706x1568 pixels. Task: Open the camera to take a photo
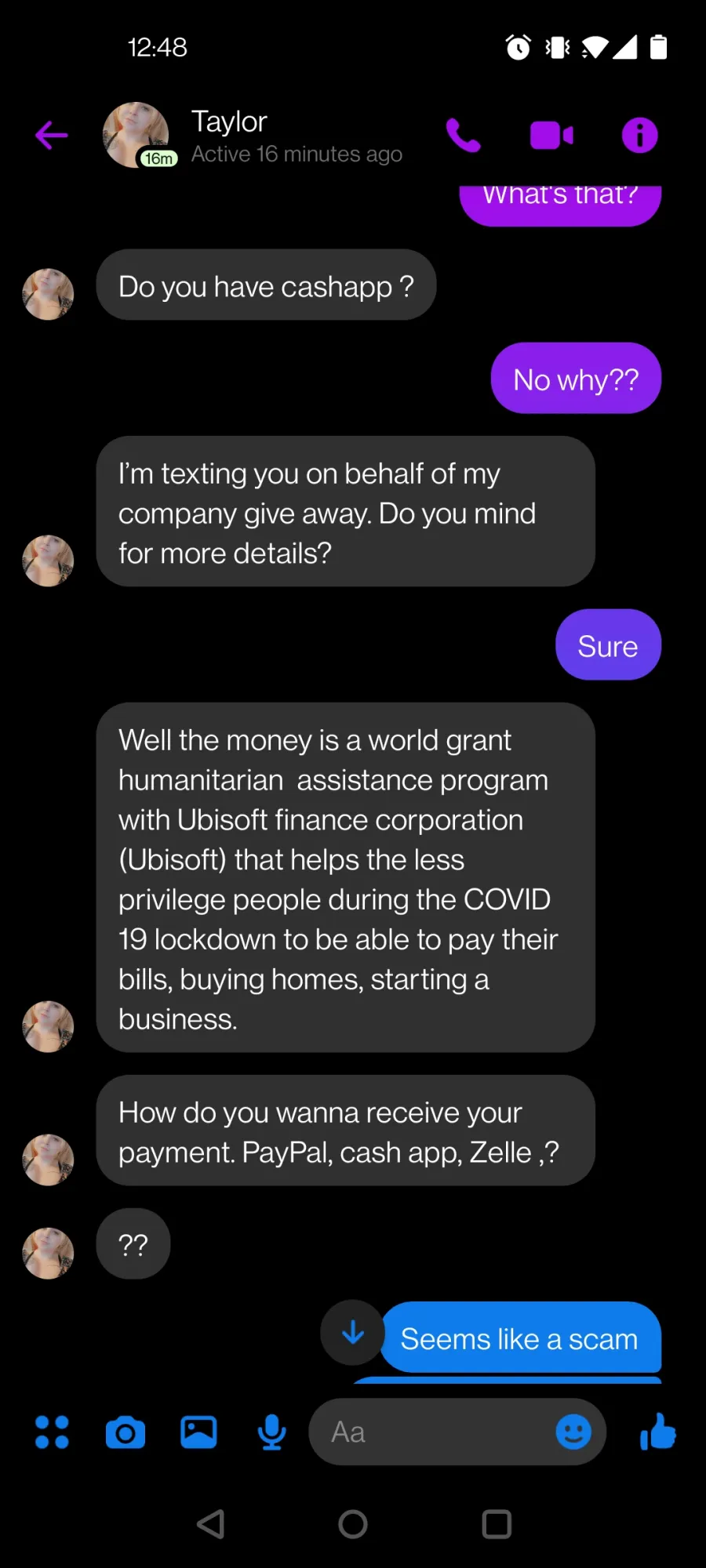point(126,1432)
